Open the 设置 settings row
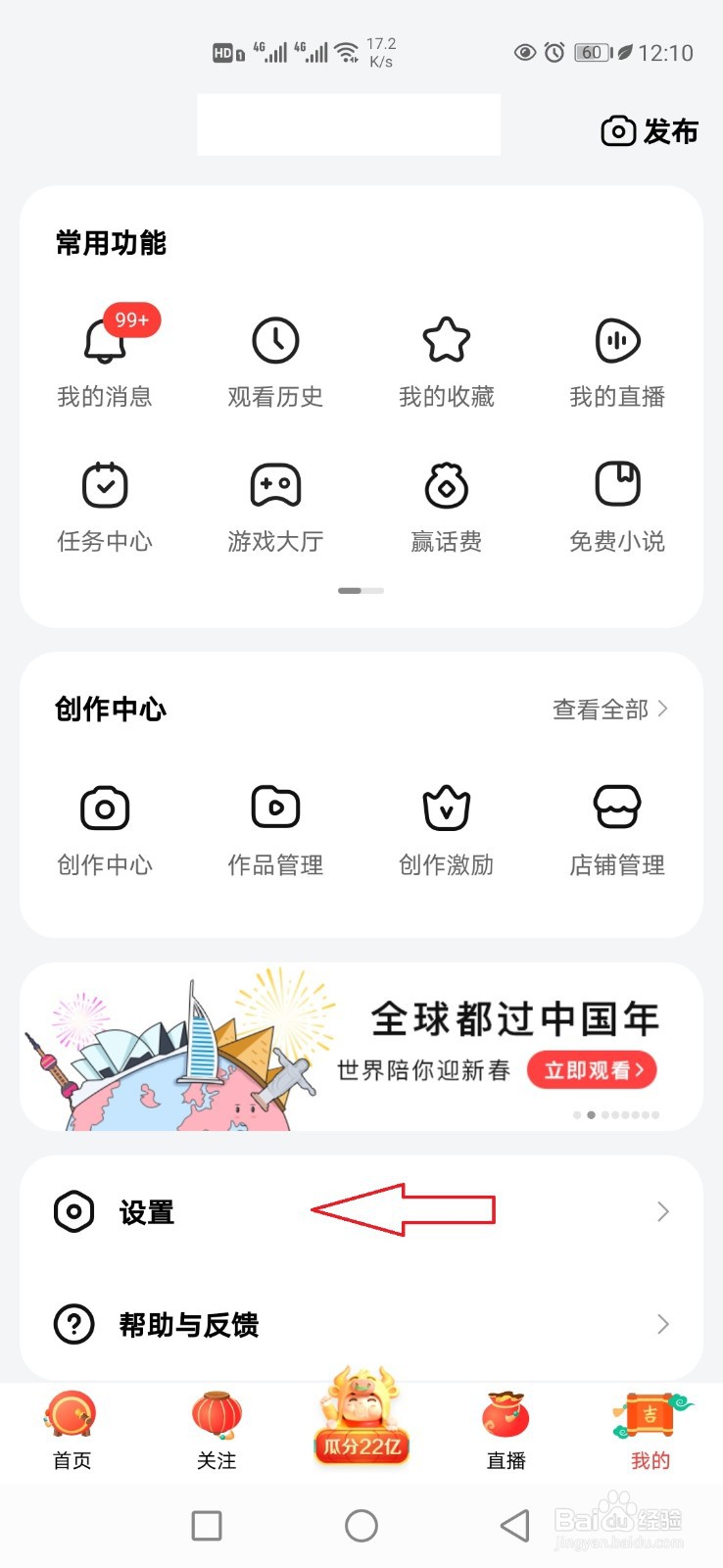Viewport: 723px width, 1568px height. (361, 1212)
